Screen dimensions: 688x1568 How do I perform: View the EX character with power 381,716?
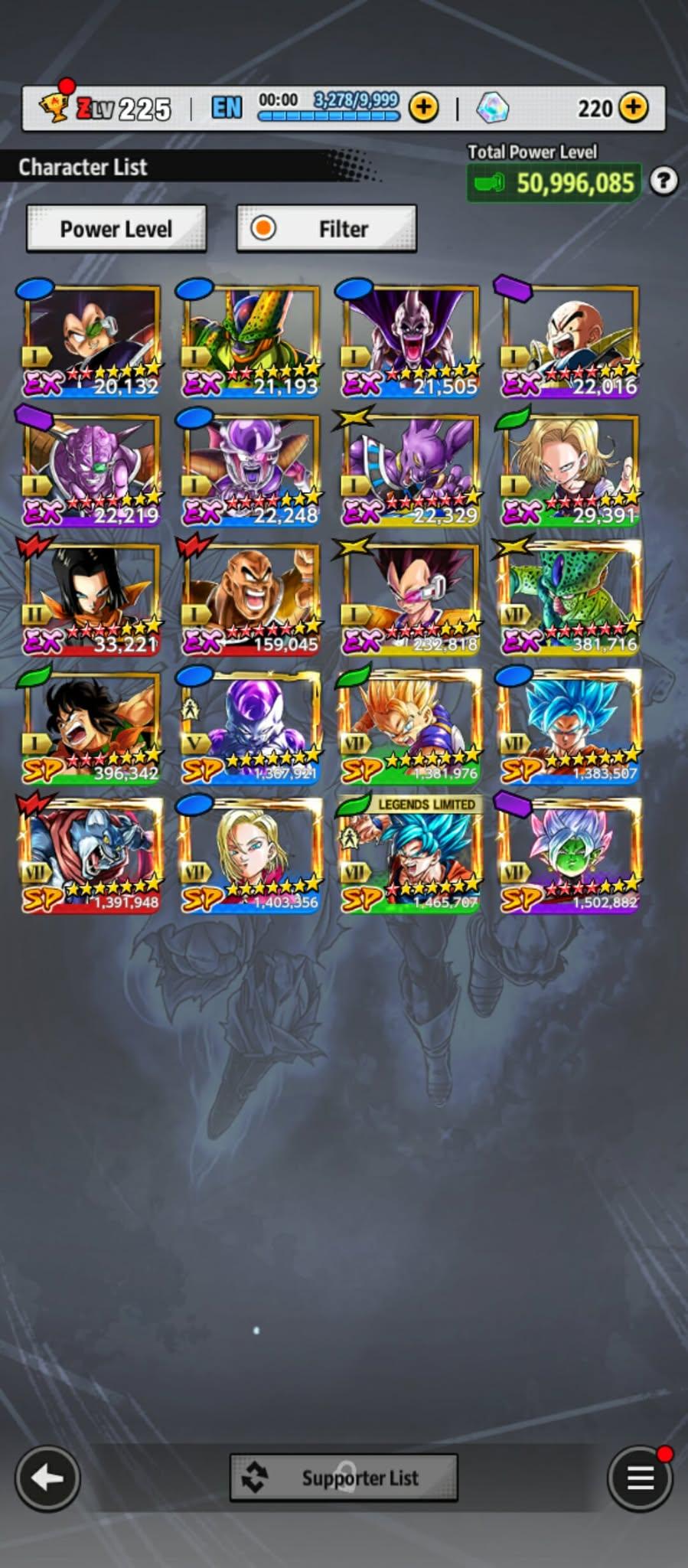coord(570,598)
